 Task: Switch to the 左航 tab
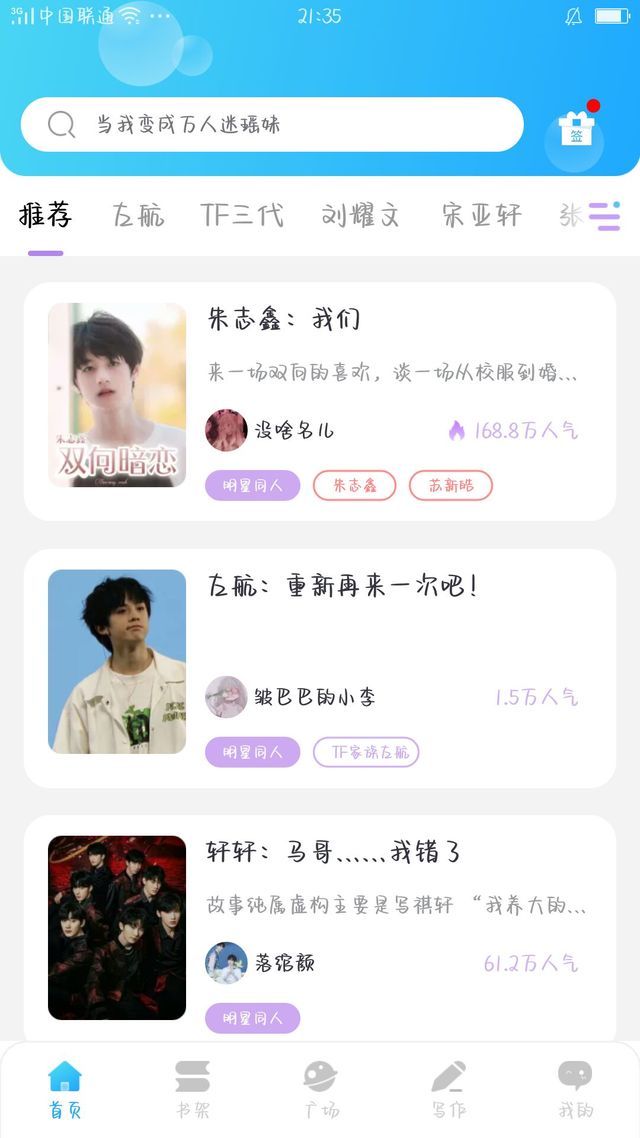(138, 216)
